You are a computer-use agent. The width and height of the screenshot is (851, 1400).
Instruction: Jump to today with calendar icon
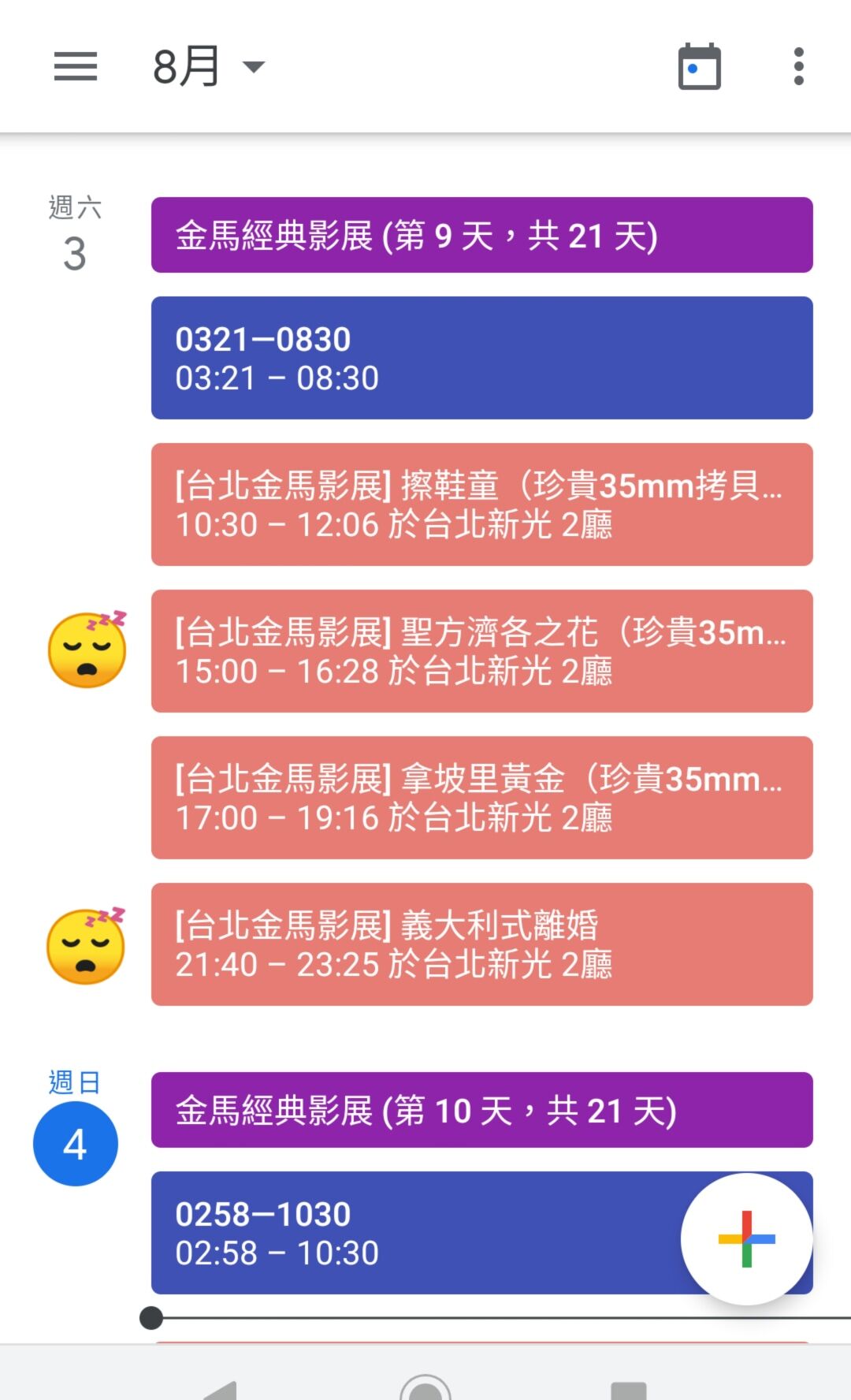700,66
